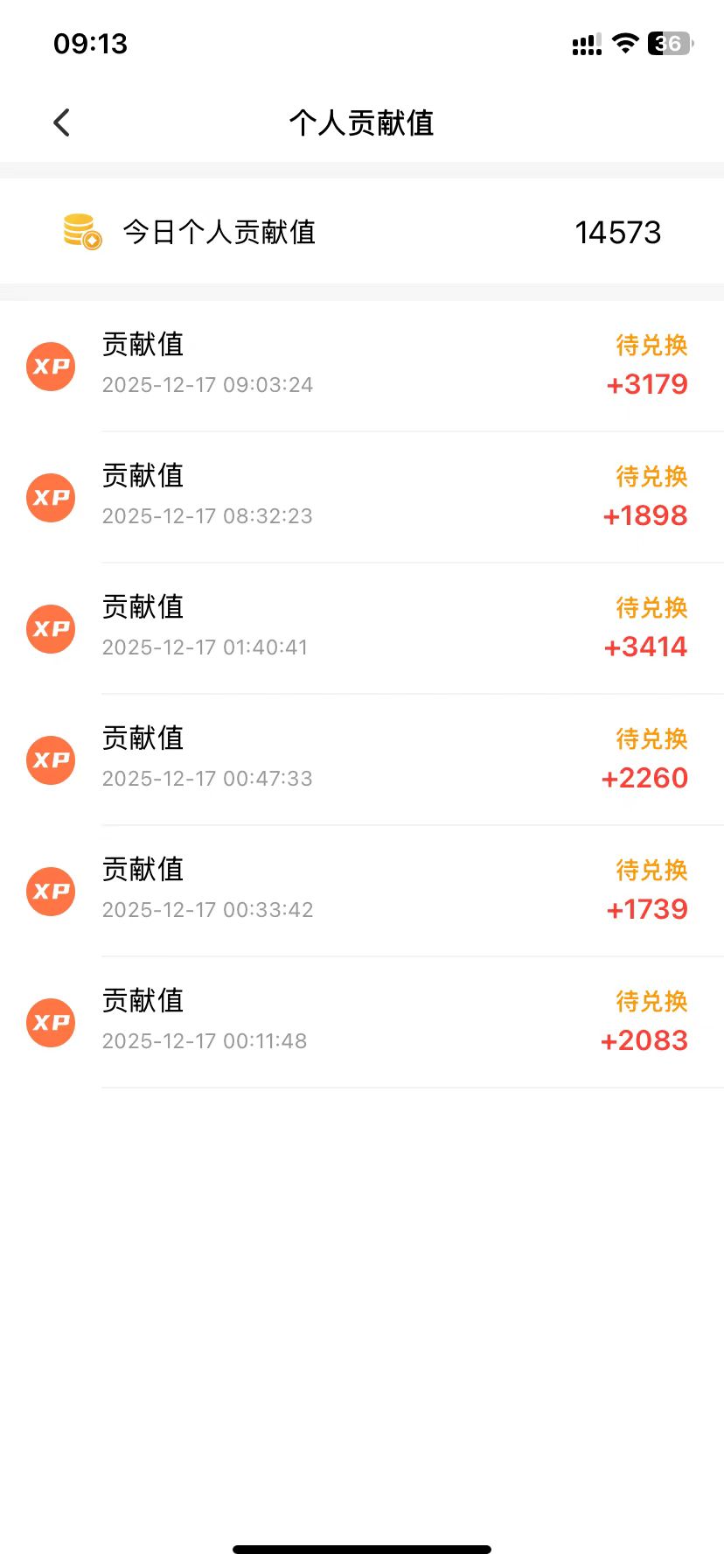
Task: Tap the battery indicator showing 36
Action: pos(666,43)
